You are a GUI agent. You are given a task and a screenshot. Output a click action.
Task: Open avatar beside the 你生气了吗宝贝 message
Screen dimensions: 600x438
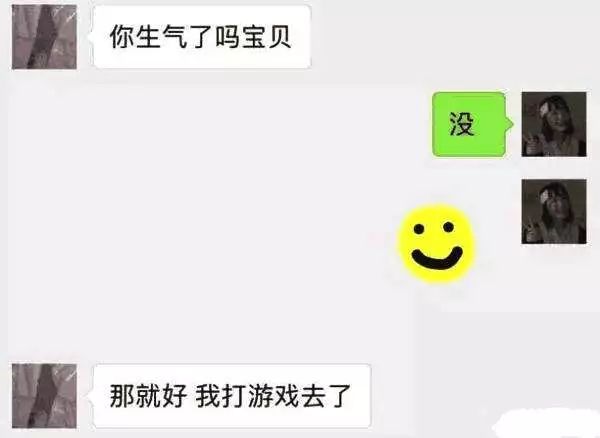[44, 37]
